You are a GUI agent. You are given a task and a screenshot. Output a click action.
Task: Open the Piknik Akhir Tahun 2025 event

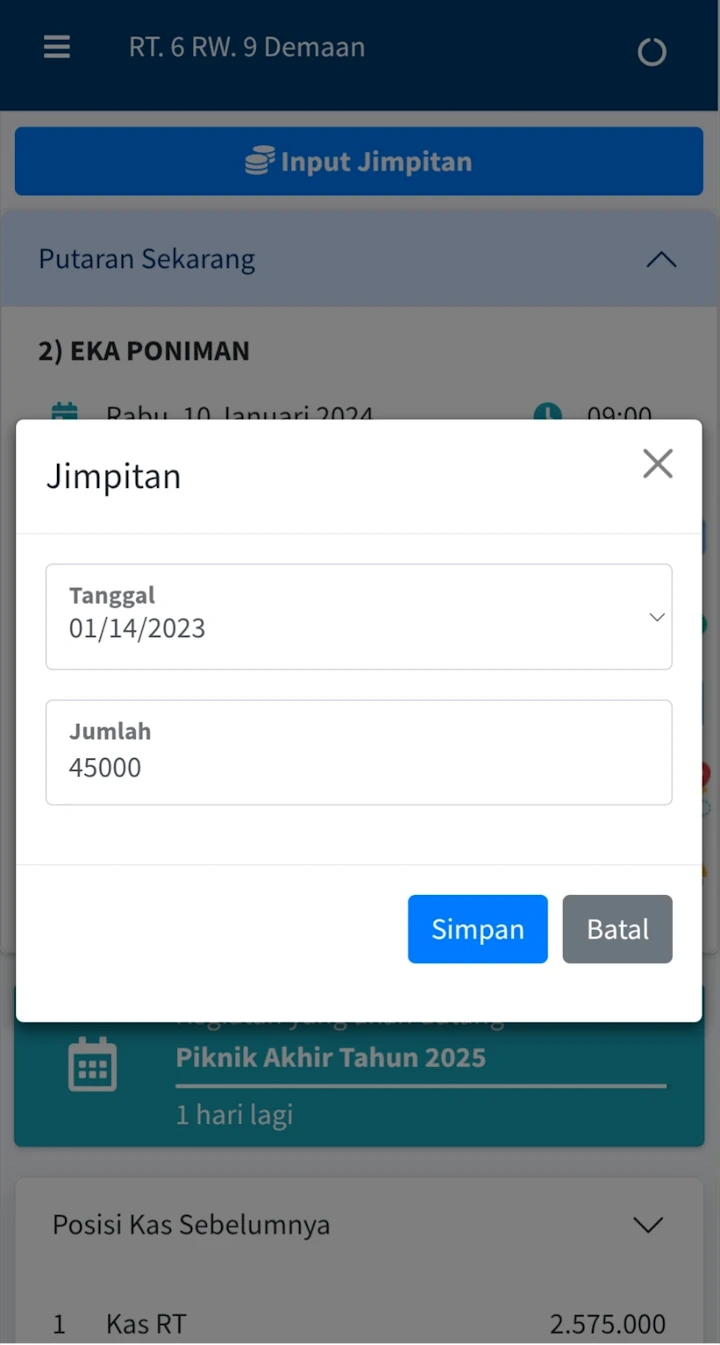click(x=330, y=1058)
